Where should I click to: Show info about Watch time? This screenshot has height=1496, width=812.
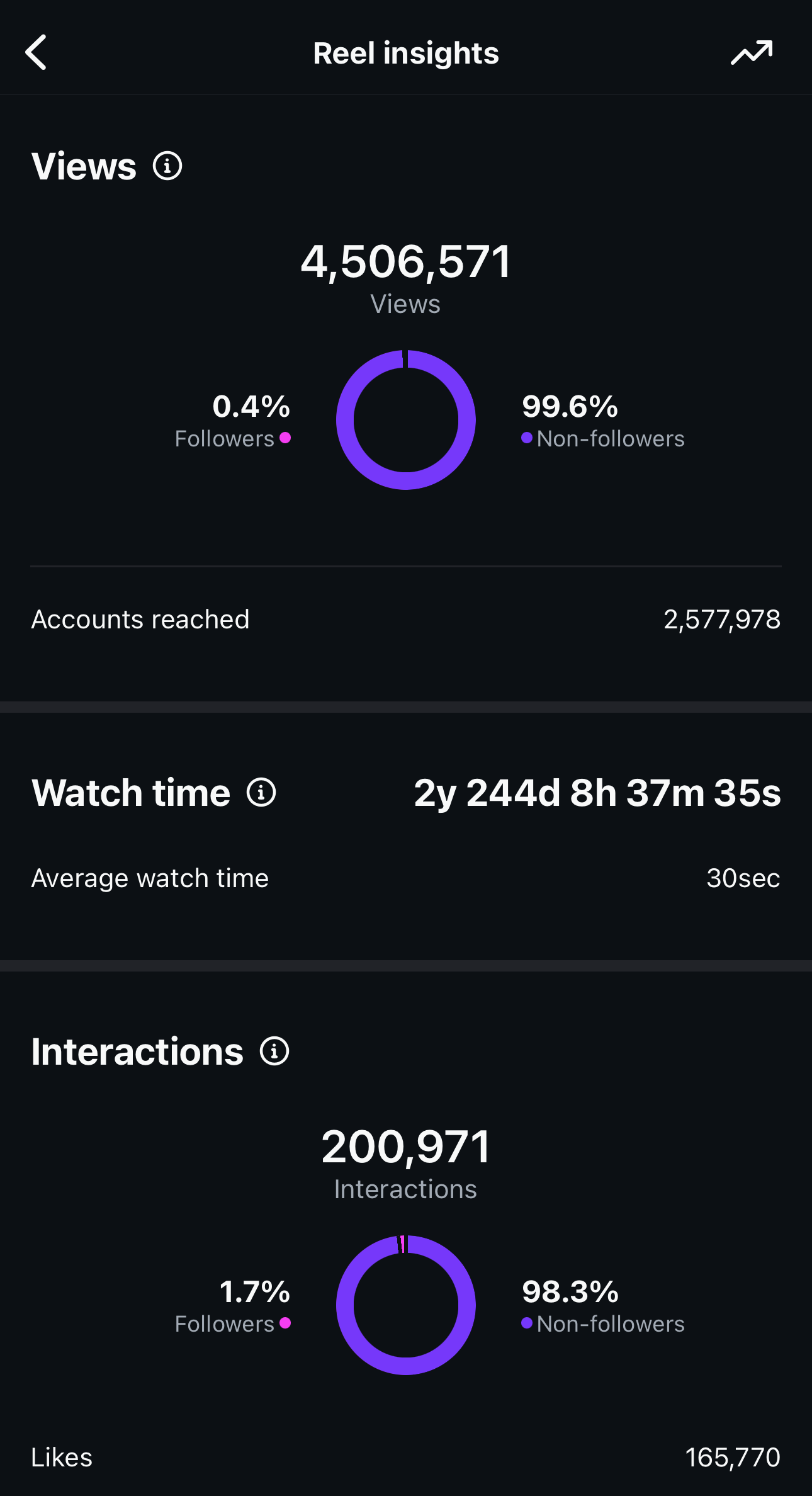261,792
